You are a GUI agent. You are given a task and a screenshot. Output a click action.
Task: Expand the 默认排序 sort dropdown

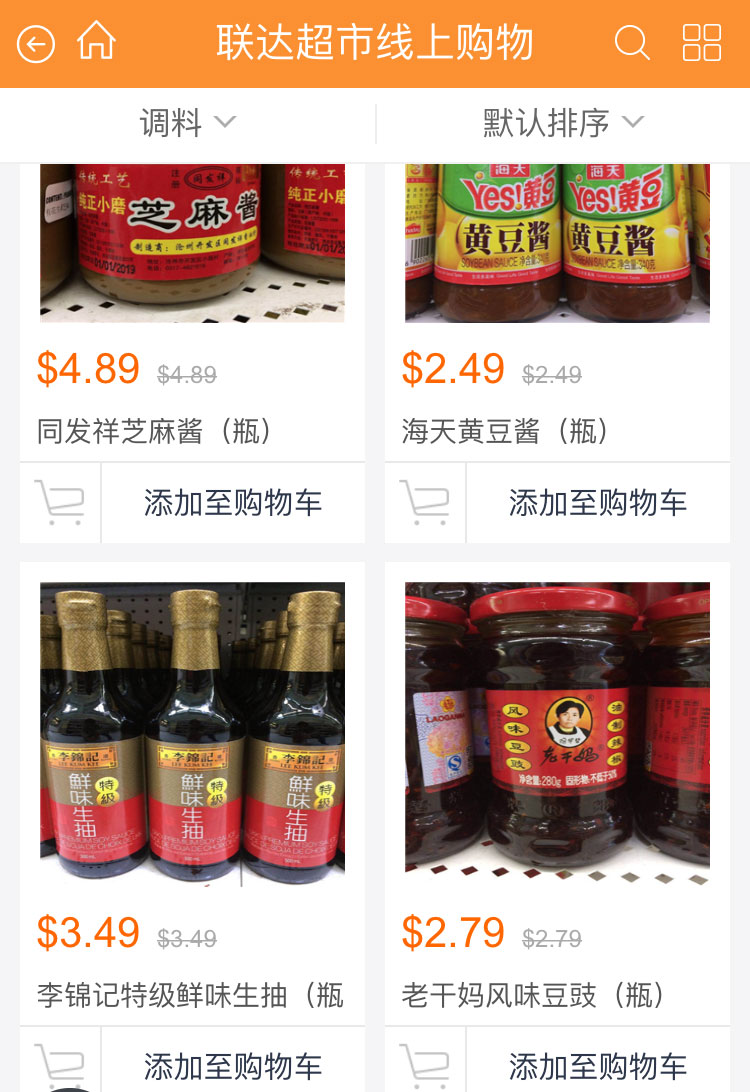(562, 123)
